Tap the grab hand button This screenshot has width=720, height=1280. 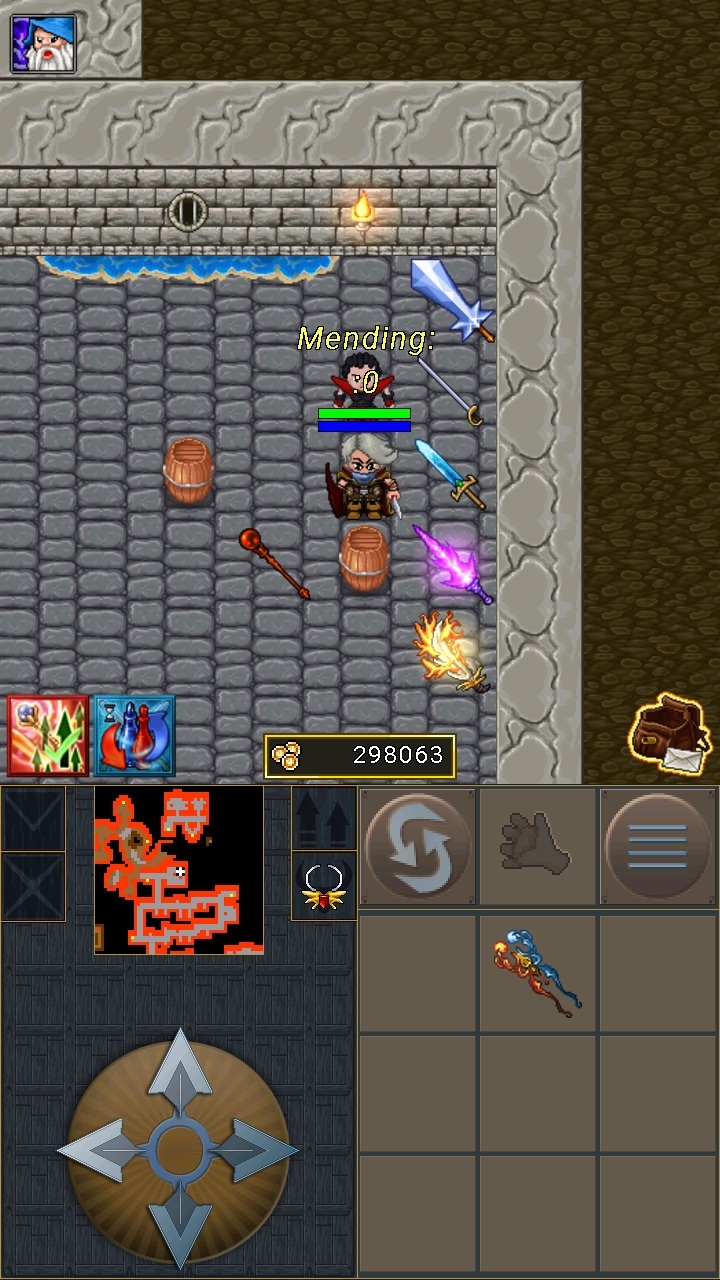tap(537, 846)
